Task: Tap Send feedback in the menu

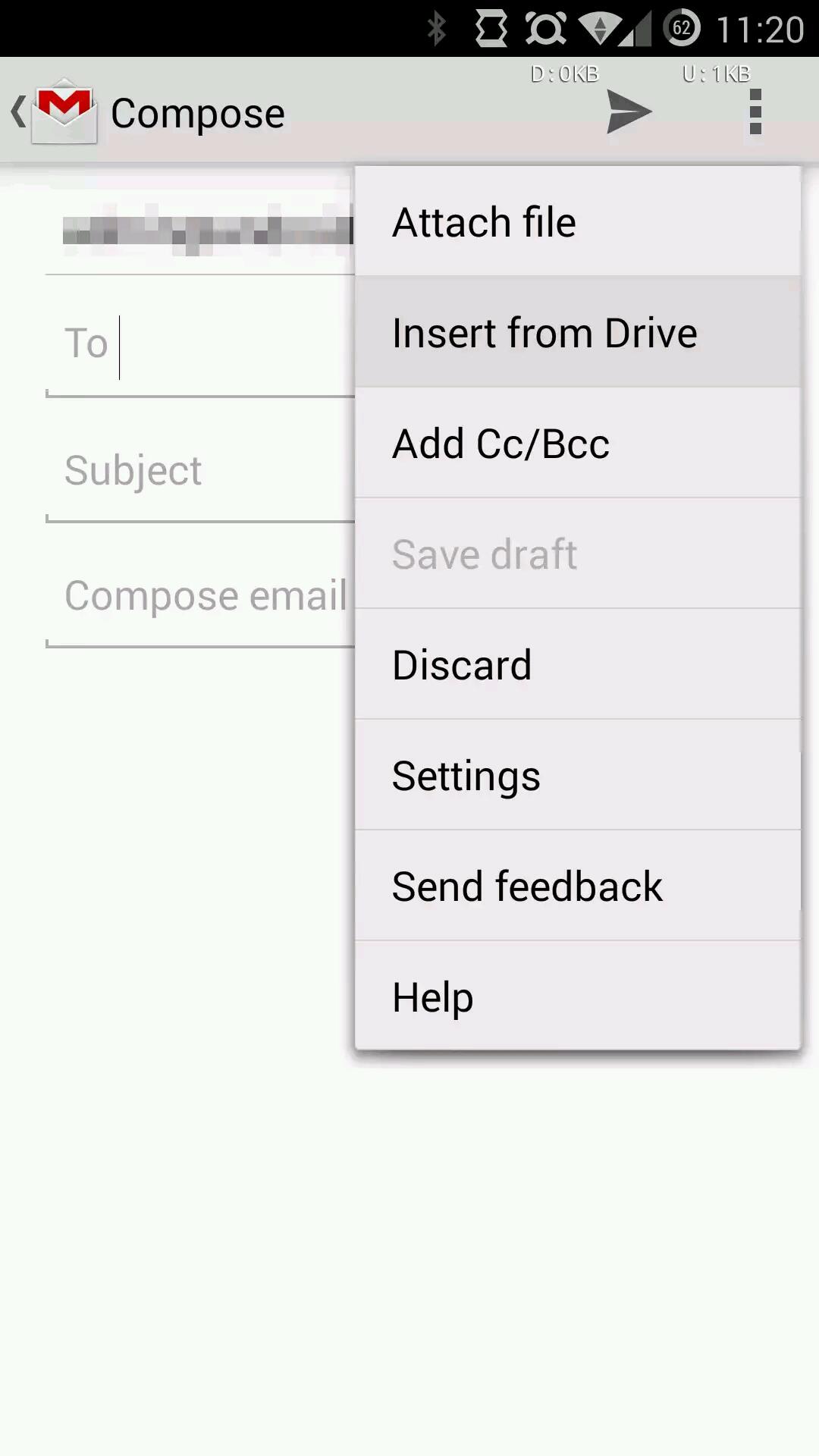Action: pyautogui.click(x=578, y=886)
